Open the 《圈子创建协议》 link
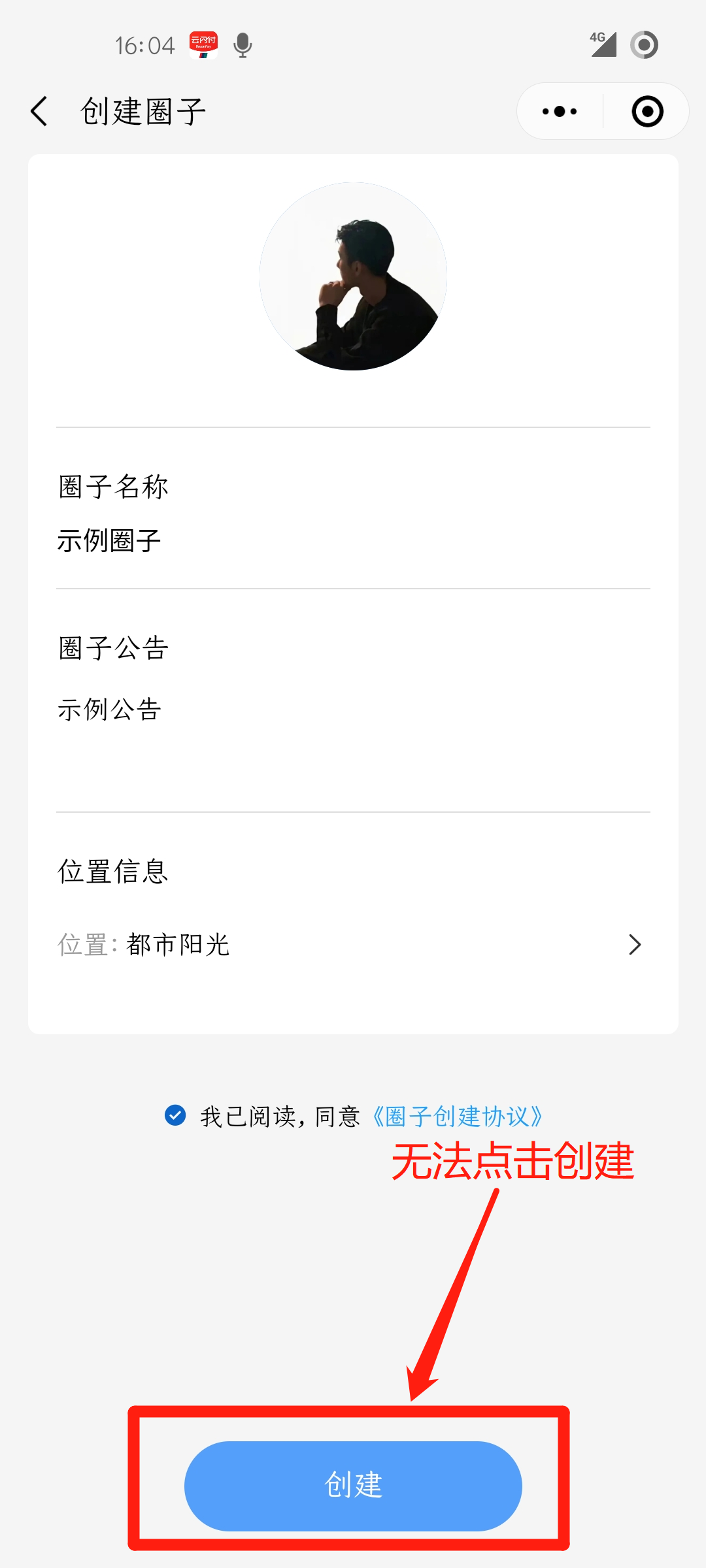 [457, 1116]
